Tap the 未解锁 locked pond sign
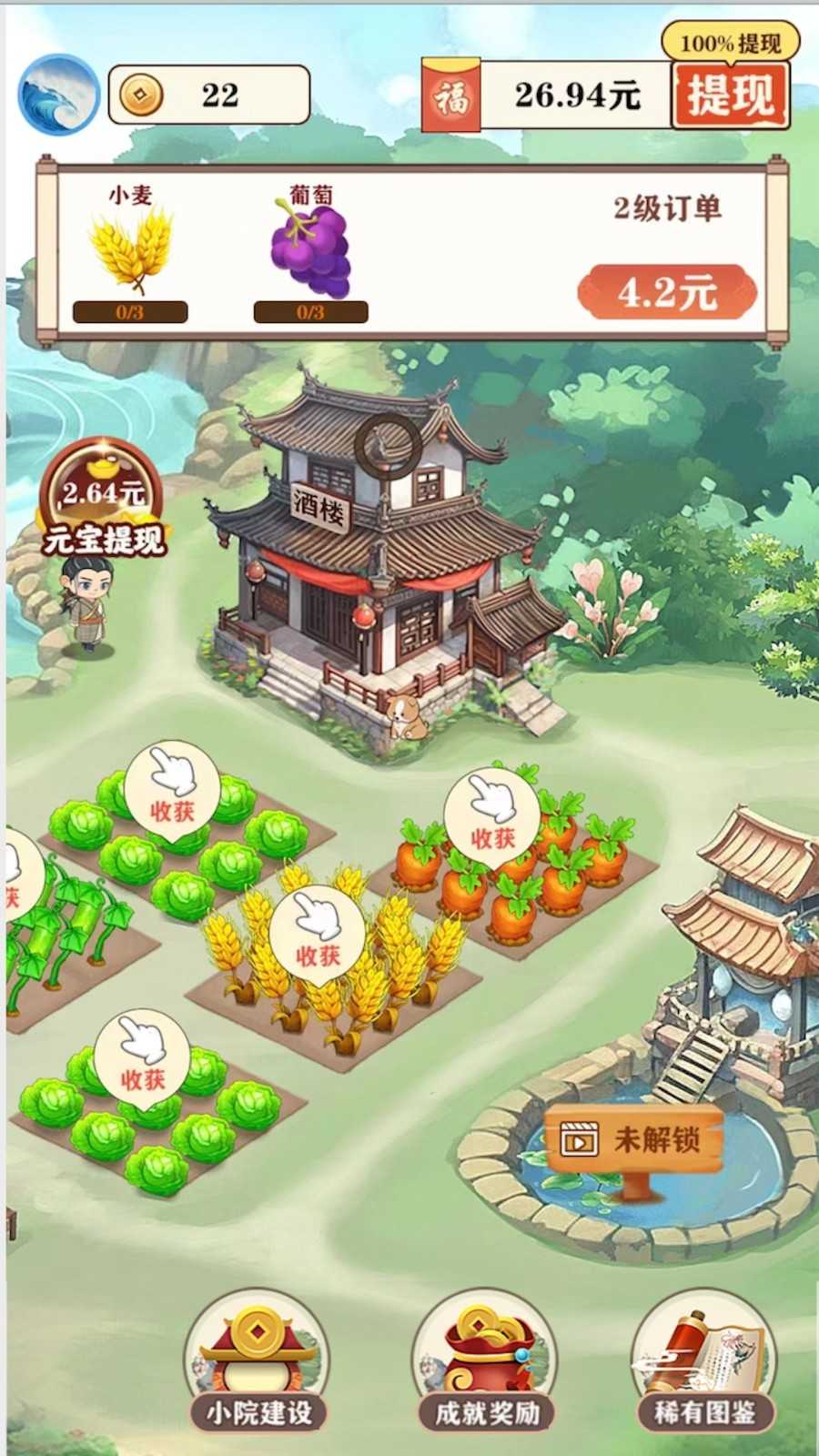 [635, 1140]
